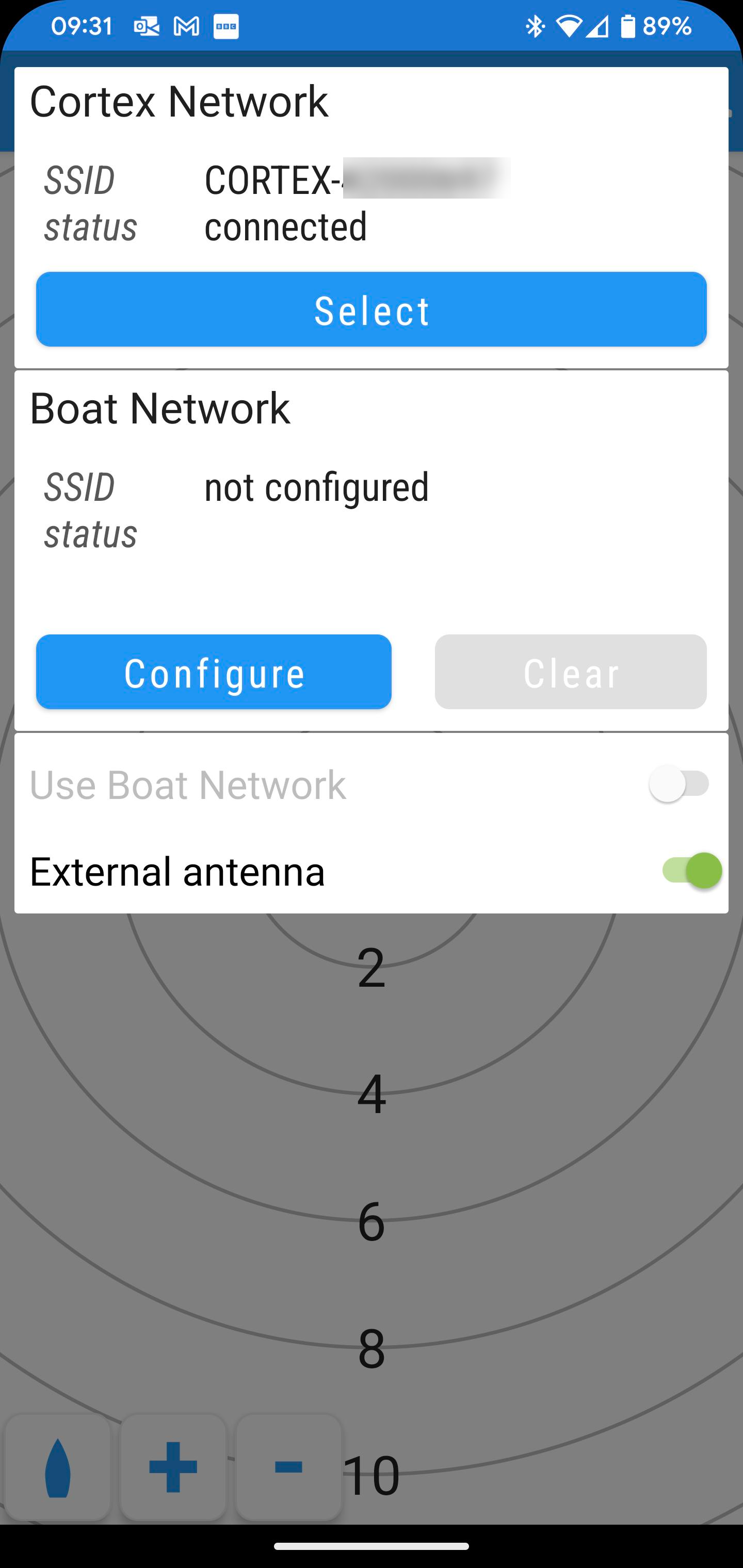Zoom in with the plus button

(173, 1467)
